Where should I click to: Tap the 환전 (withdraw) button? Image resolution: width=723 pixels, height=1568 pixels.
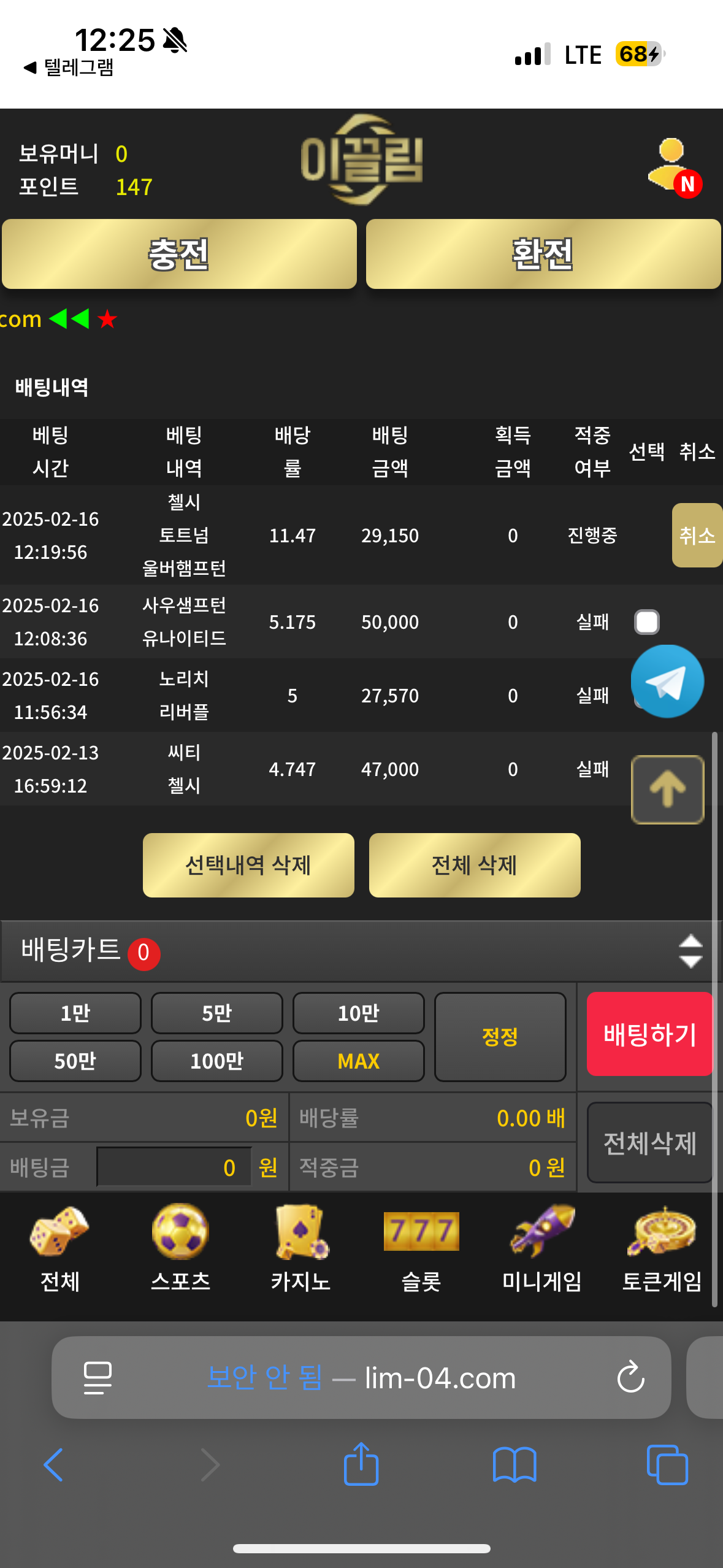543,254
